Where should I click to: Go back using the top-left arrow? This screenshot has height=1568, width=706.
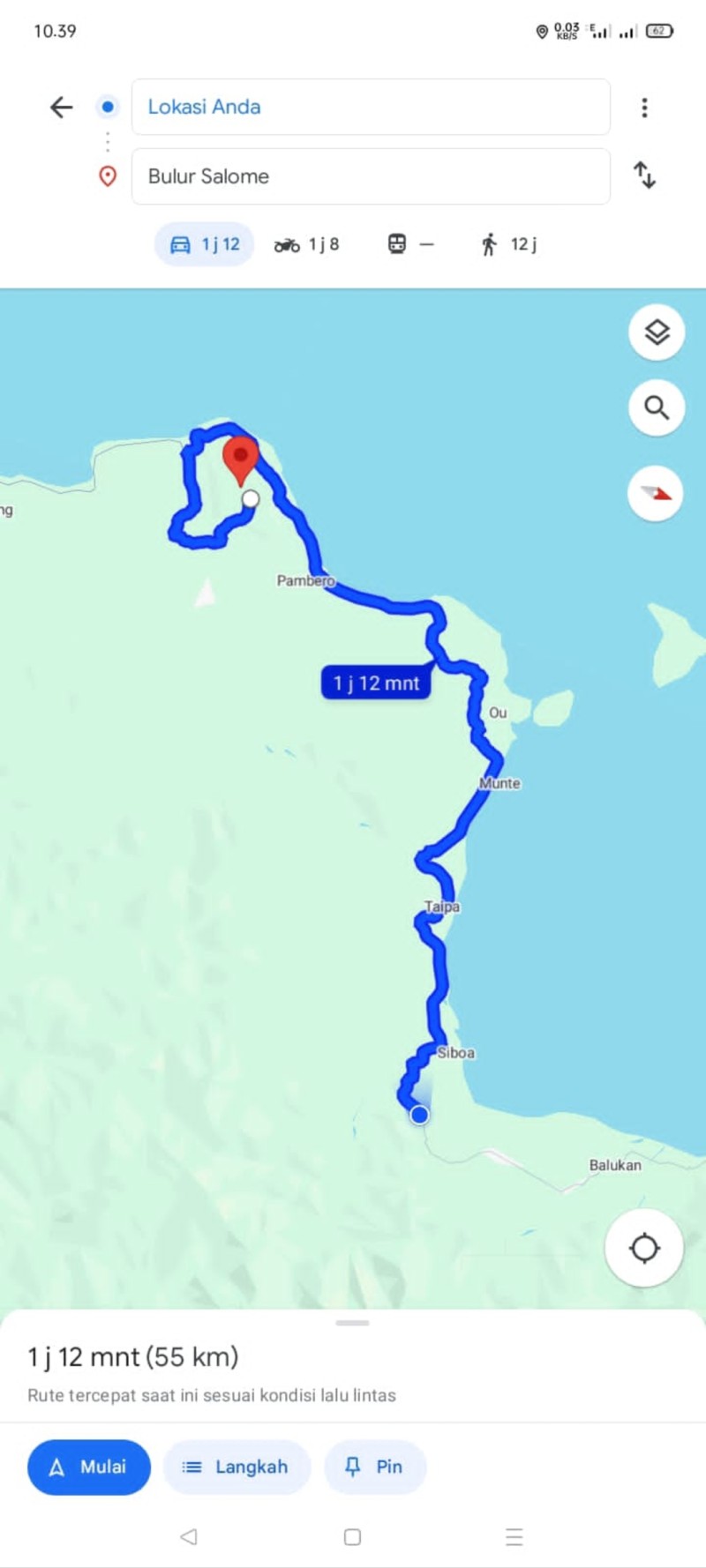tap(61, 108)
